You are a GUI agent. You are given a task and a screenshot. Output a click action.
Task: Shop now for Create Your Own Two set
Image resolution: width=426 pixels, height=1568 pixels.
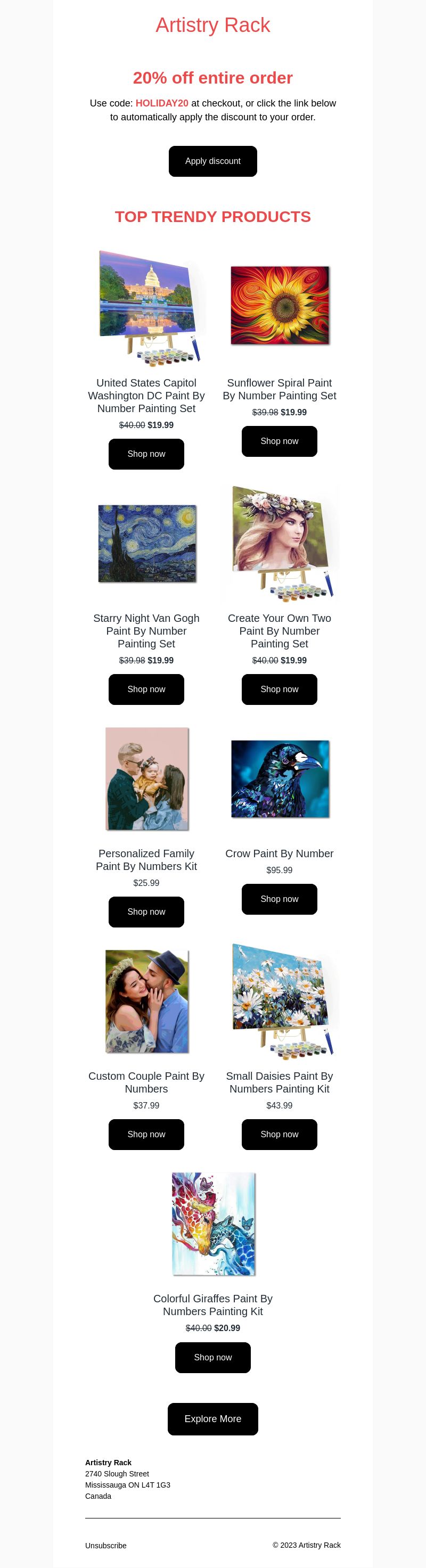click(x=280, y=689)
